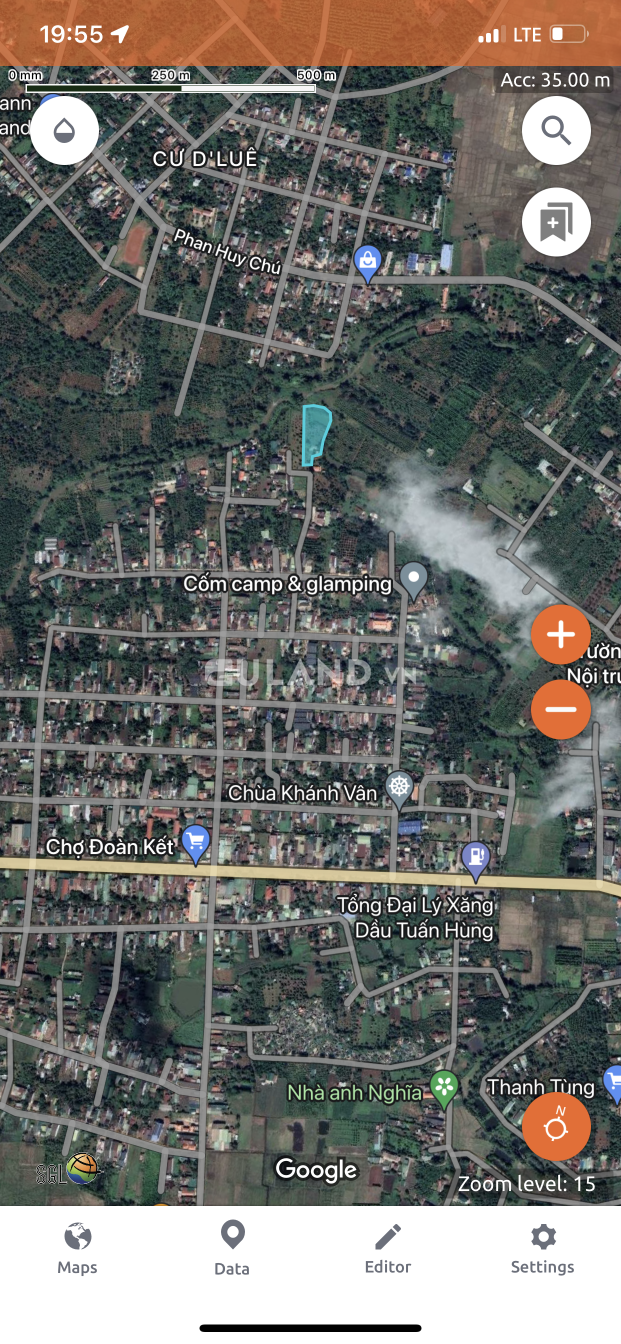This screenshot has height=1344, width=621.
Task: Tap the Chợ Đoàn Kết shopping pin
Action: pos(196,843)
